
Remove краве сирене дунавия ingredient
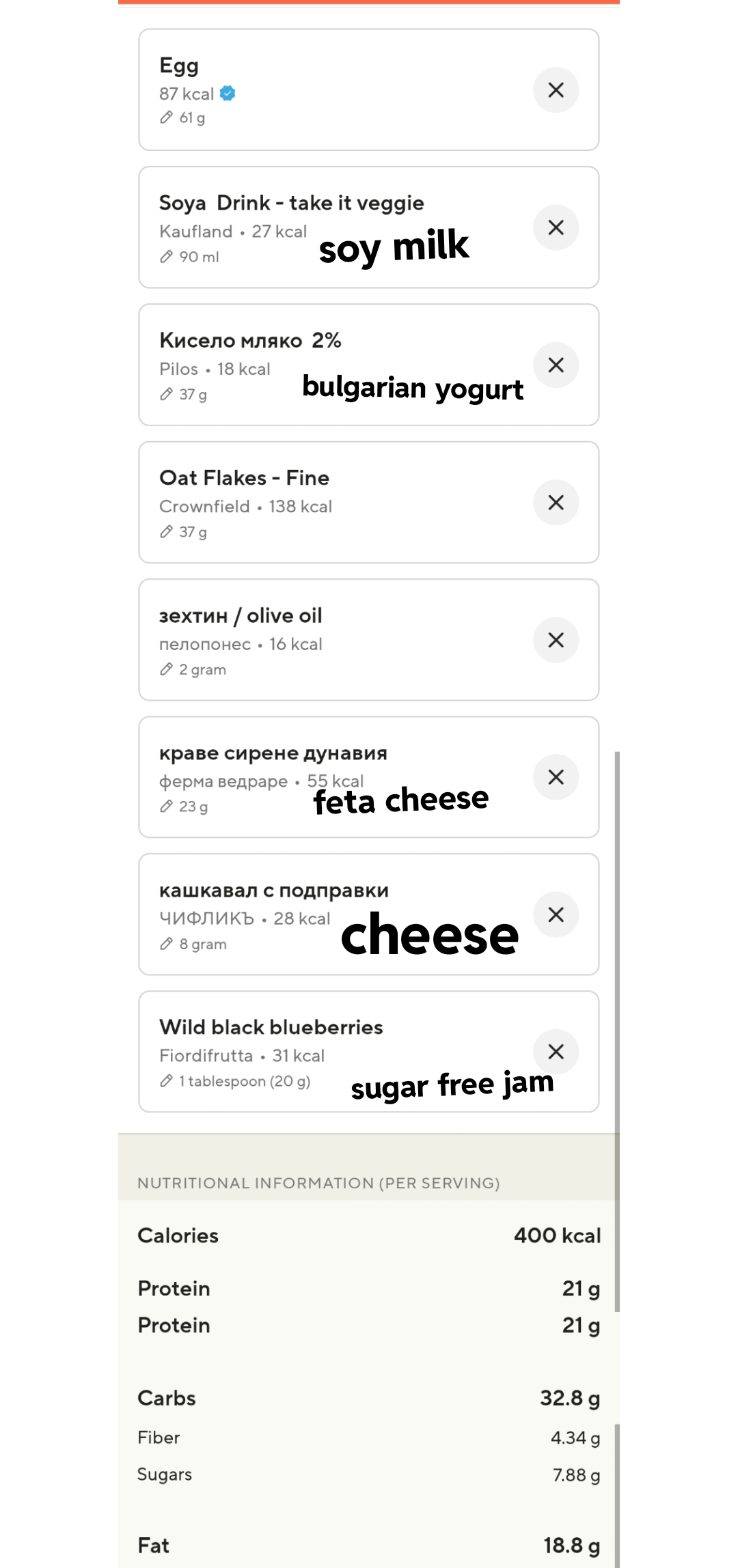556,777
